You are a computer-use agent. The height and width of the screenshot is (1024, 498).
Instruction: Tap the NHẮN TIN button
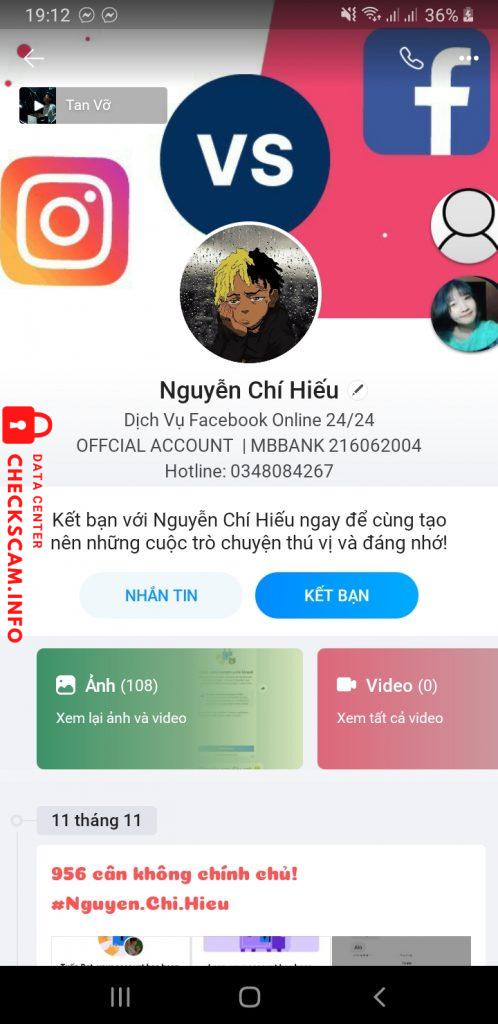[x=161, y=595]
